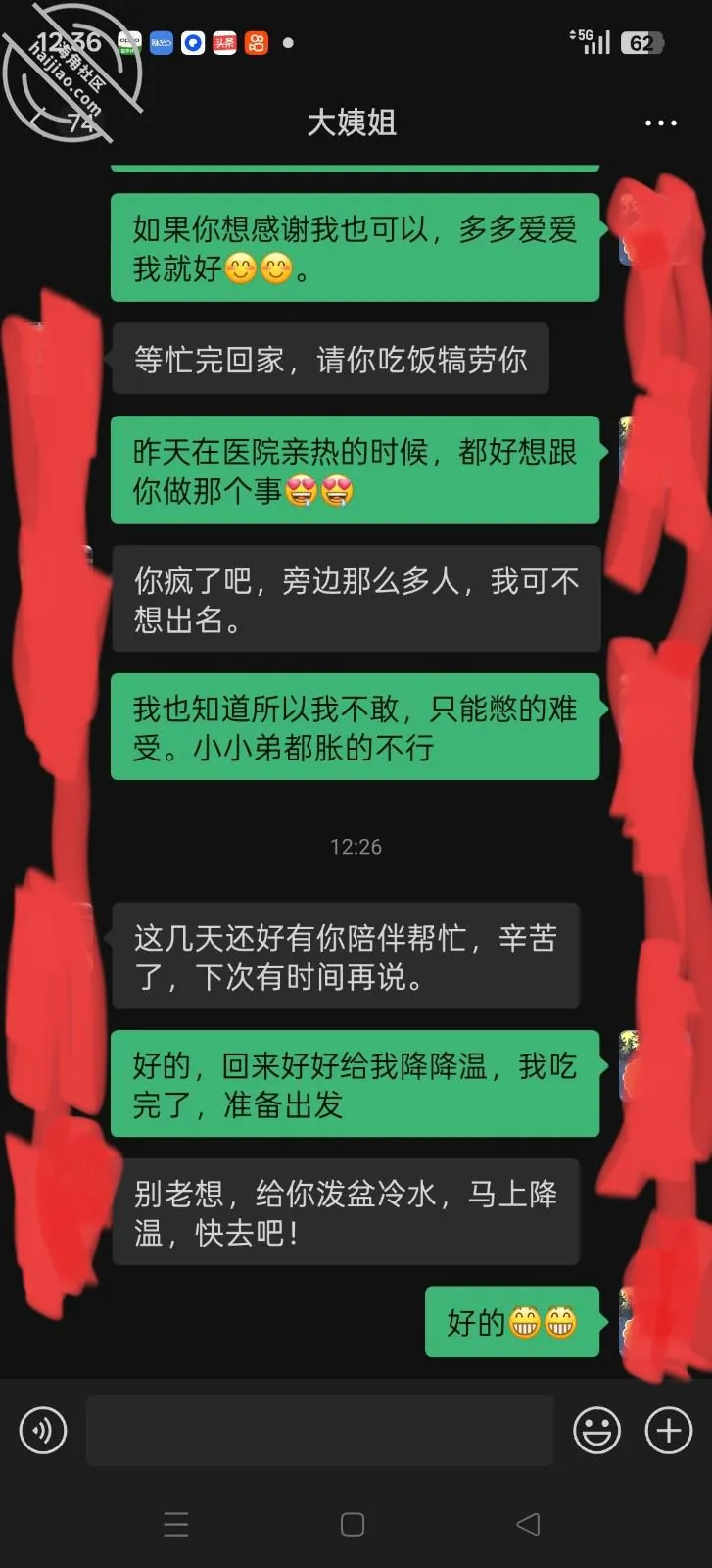This screenshot has width=712, height=1568.
Task: Open the plus attachments panel
Action: click(x=669, y=1431)
